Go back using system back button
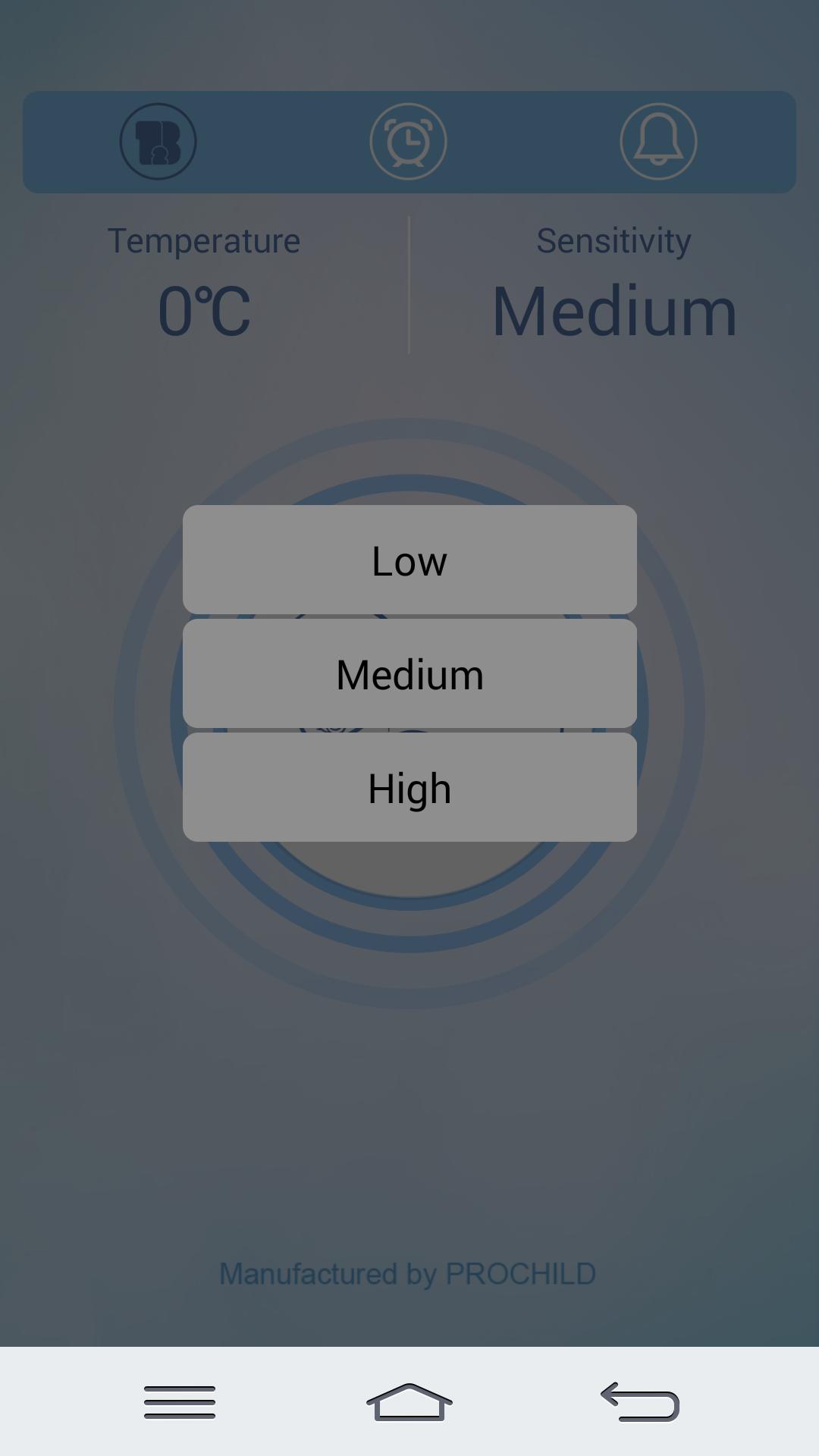 [639, 1401]
